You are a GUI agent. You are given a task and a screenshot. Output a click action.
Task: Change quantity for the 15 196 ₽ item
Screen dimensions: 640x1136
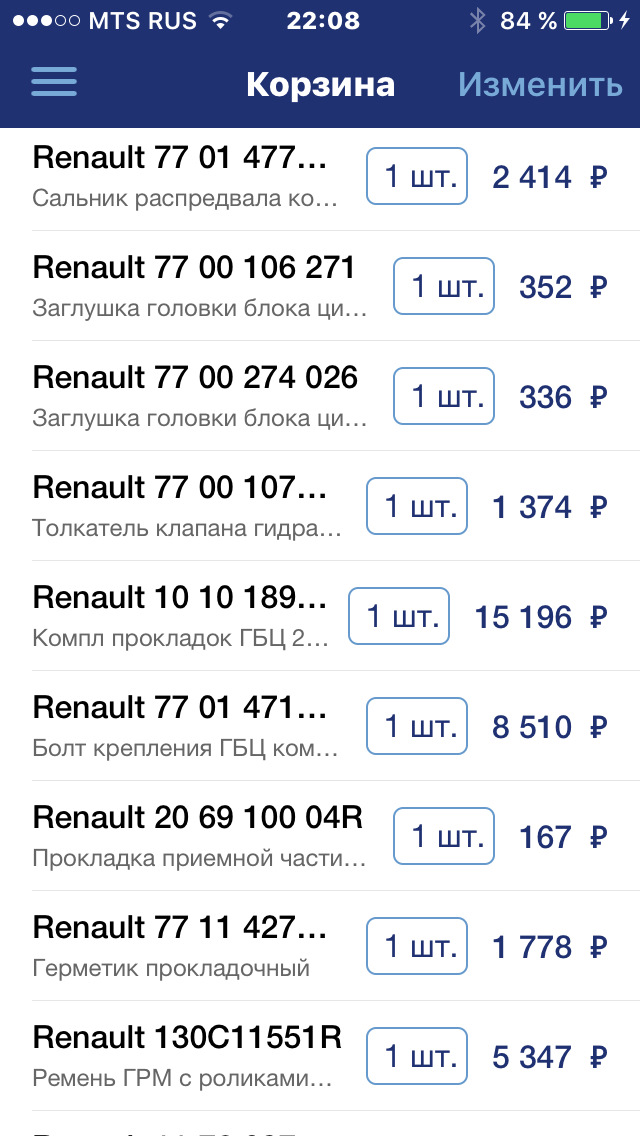[x=399, y=616]
